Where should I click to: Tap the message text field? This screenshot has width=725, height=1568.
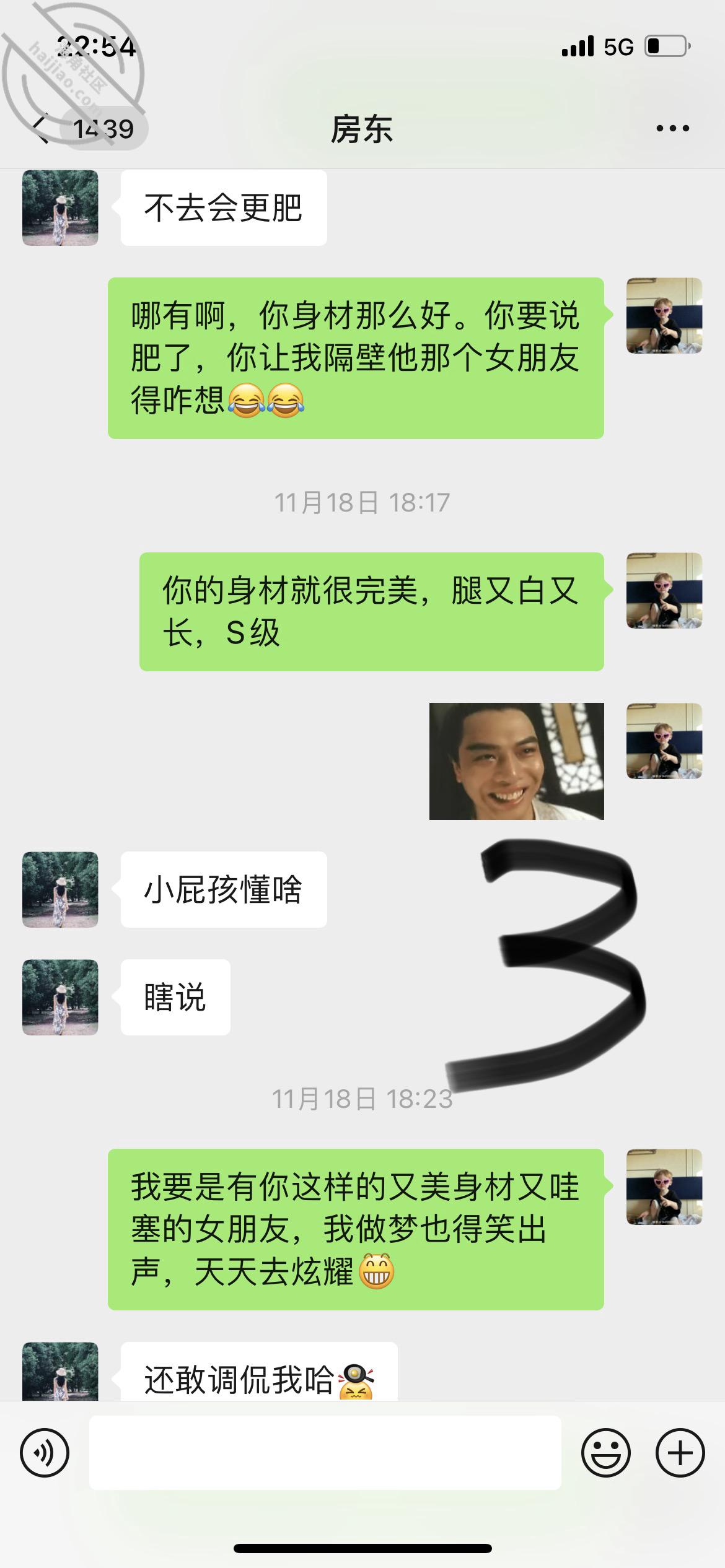coord(325,1452)
